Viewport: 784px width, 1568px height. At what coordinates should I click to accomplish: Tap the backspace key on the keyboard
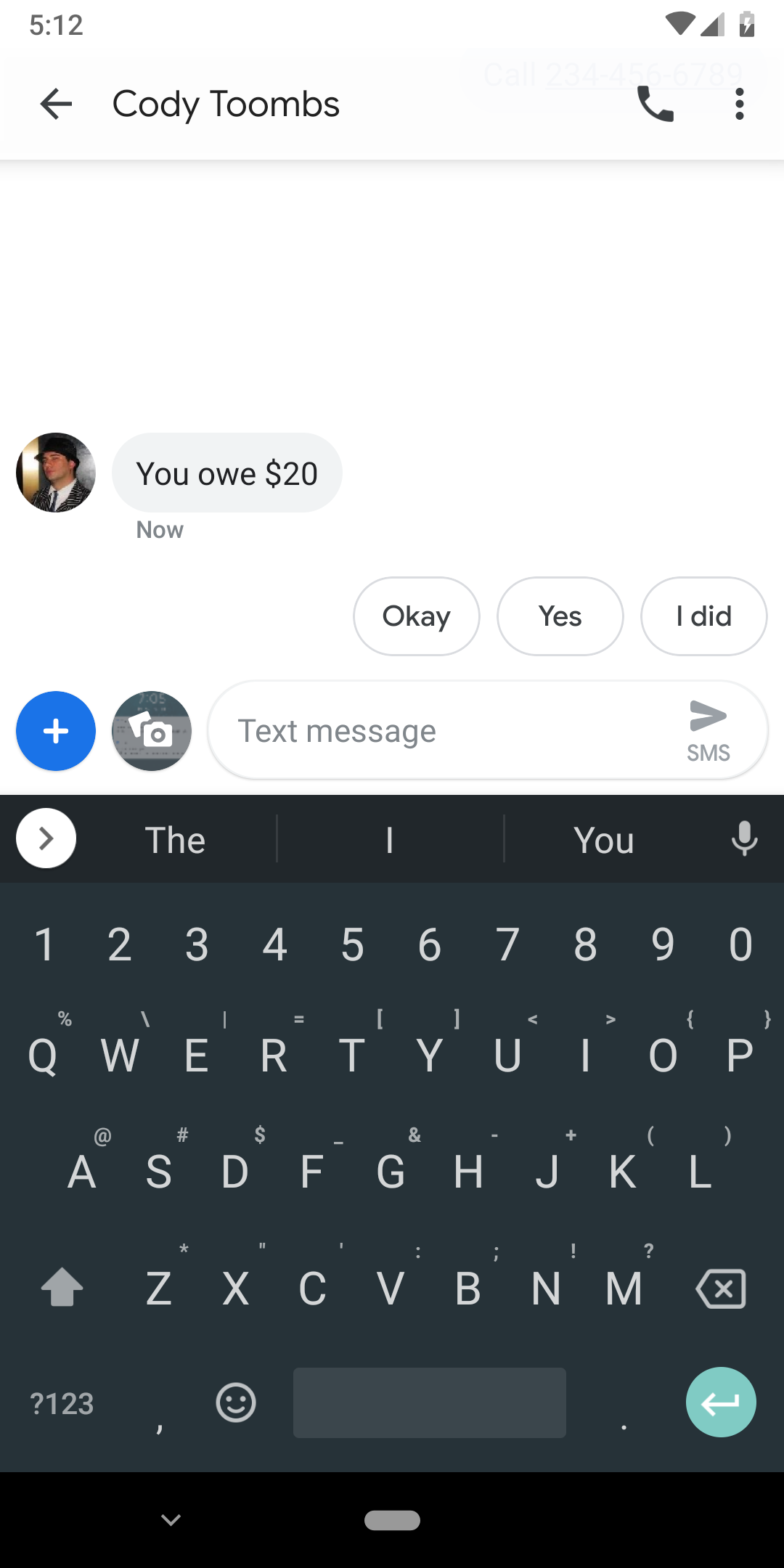point(721,1289)
